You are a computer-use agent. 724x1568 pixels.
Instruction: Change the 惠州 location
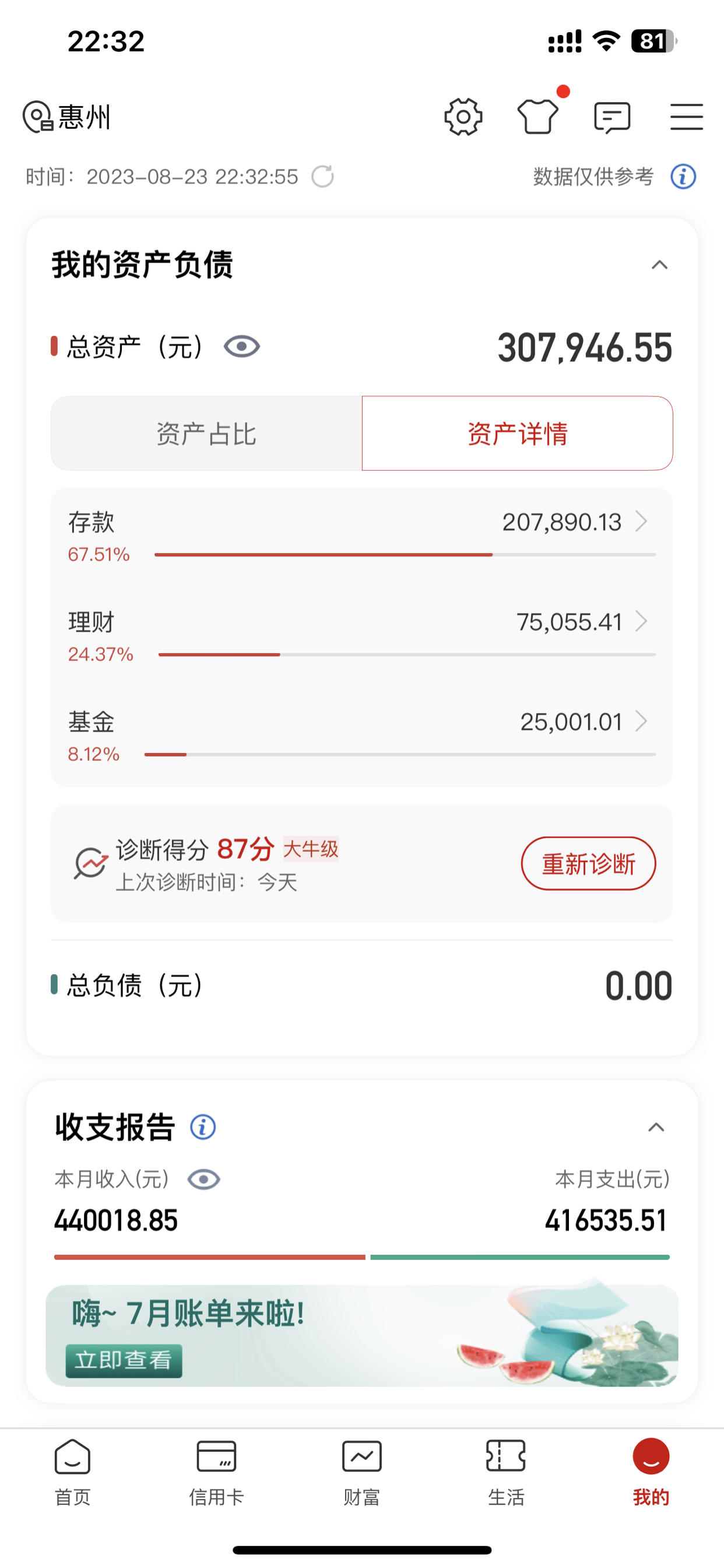pos(67,117)
